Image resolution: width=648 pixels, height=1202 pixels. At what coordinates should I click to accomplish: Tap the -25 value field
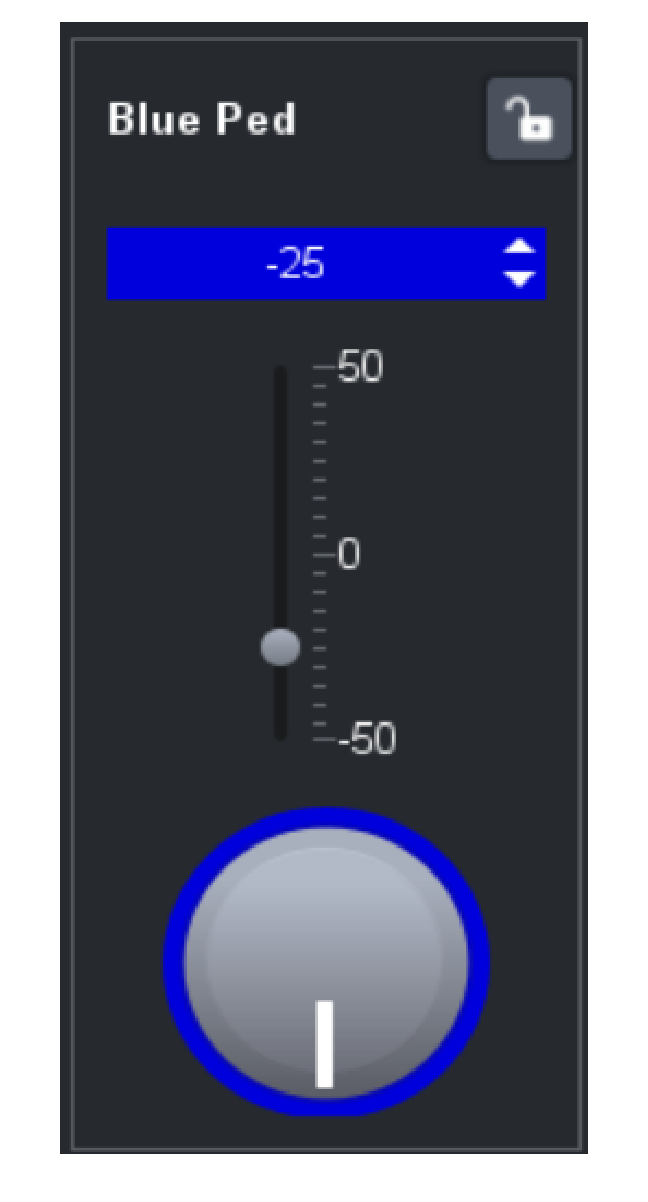(296, 265)
